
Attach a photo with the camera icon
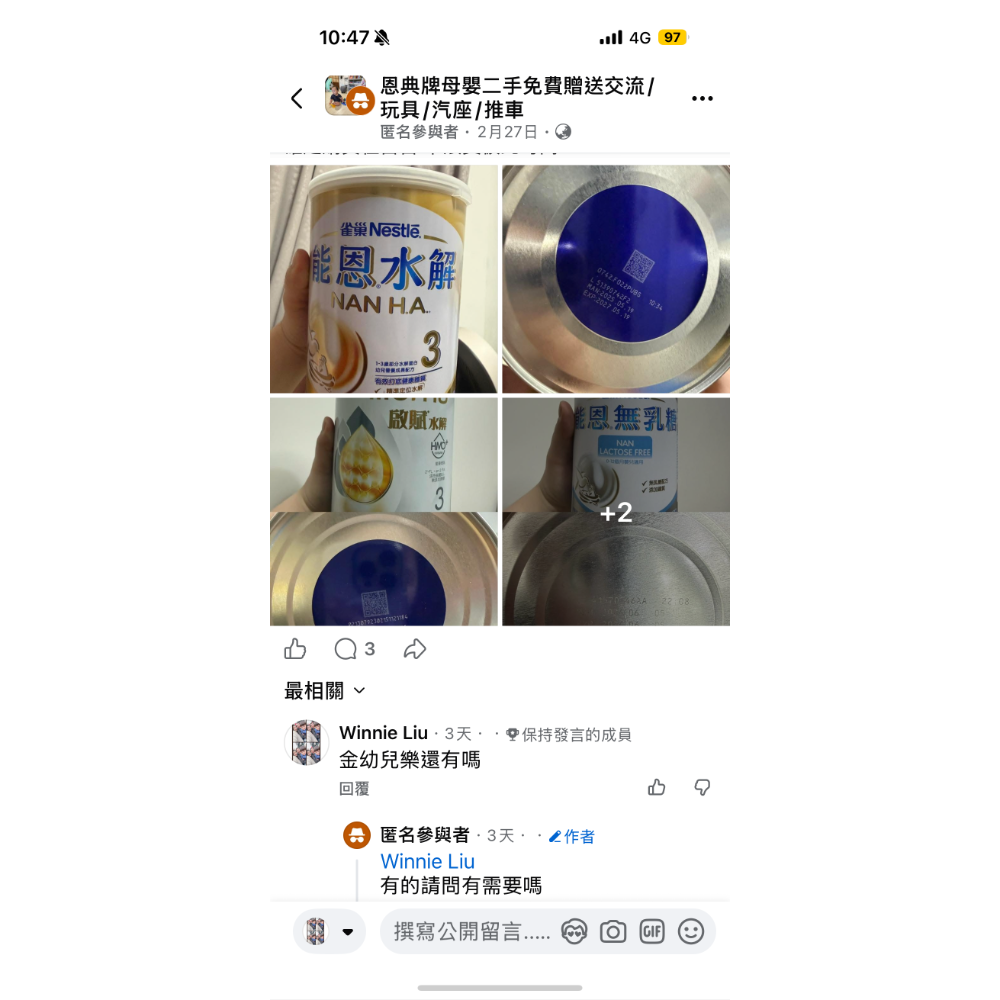[613, 932]
